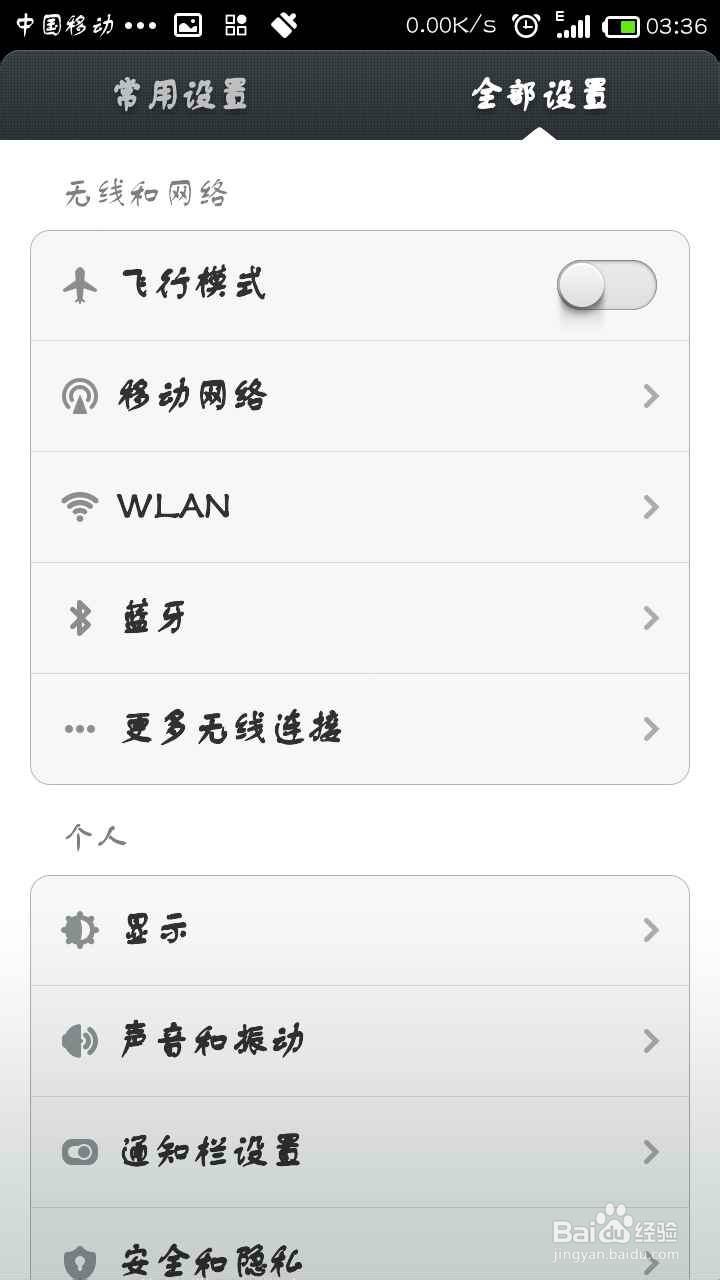This screenshot has width=720, height=1280.
Task: Open 通知栏设置
Action: pyautogui.click(x=360, y=1151)
